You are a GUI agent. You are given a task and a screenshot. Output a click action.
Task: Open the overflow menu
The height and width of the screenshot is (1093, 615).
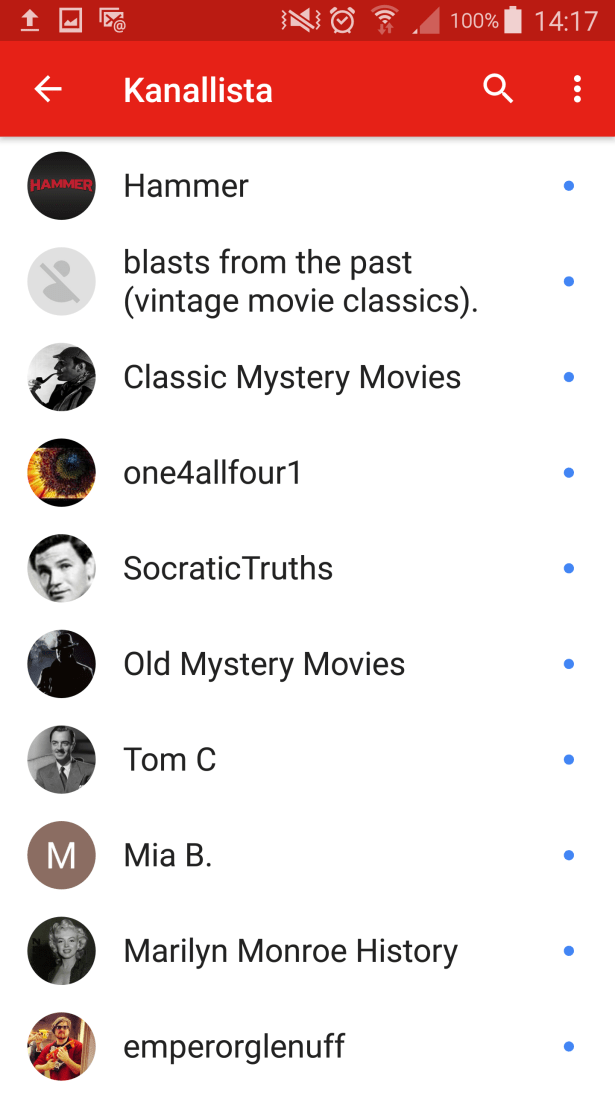(577, 89)
